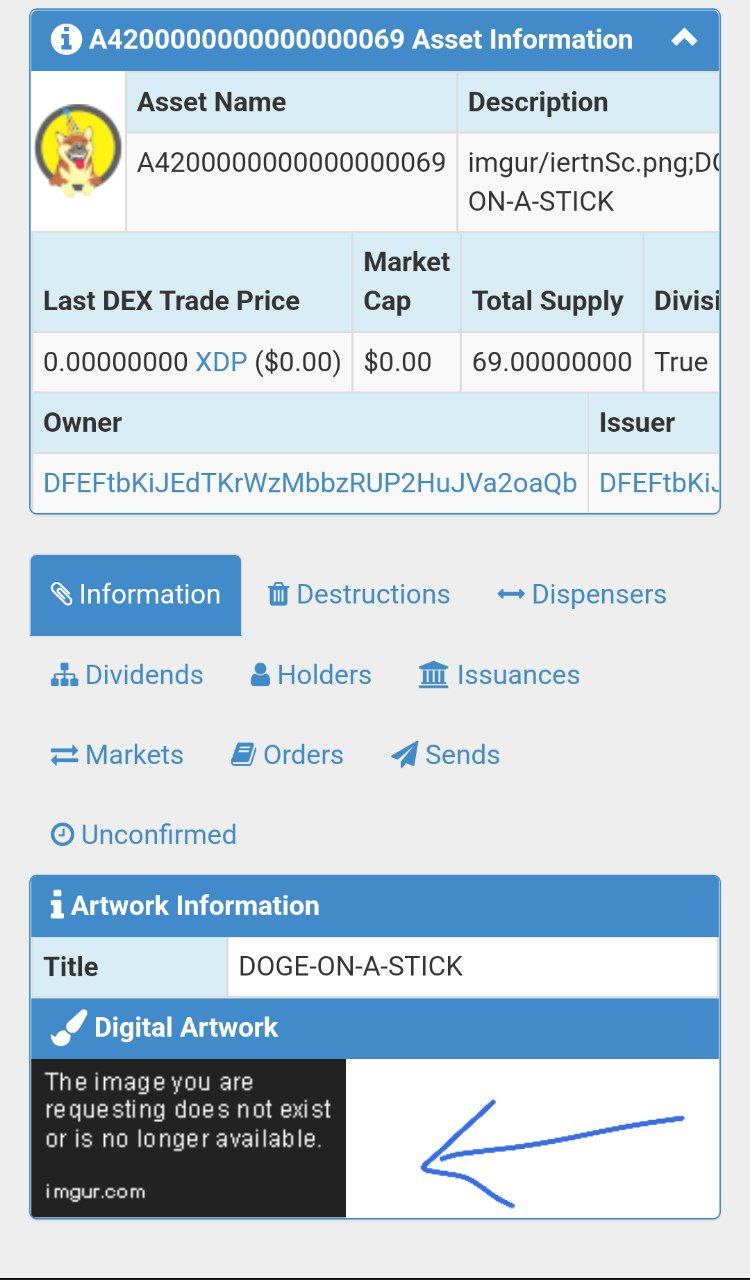750x1280 pixels.
Task: Open the XDP currency link
Action: tap(221, 361)
